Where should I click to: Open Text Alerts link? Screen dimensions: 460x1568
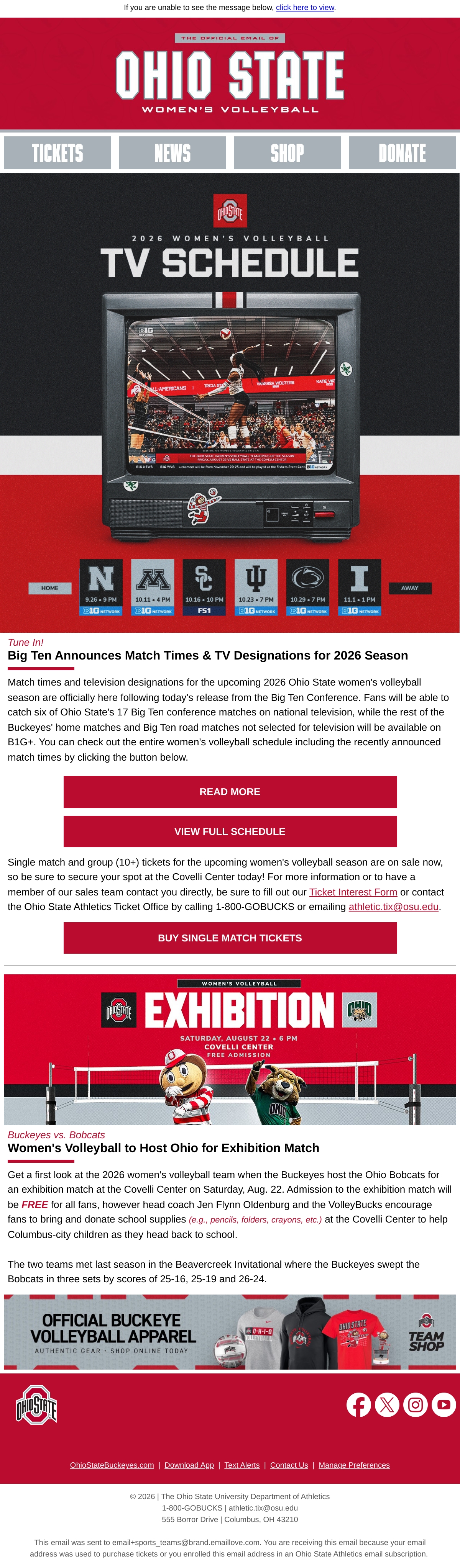point(242,1465)
